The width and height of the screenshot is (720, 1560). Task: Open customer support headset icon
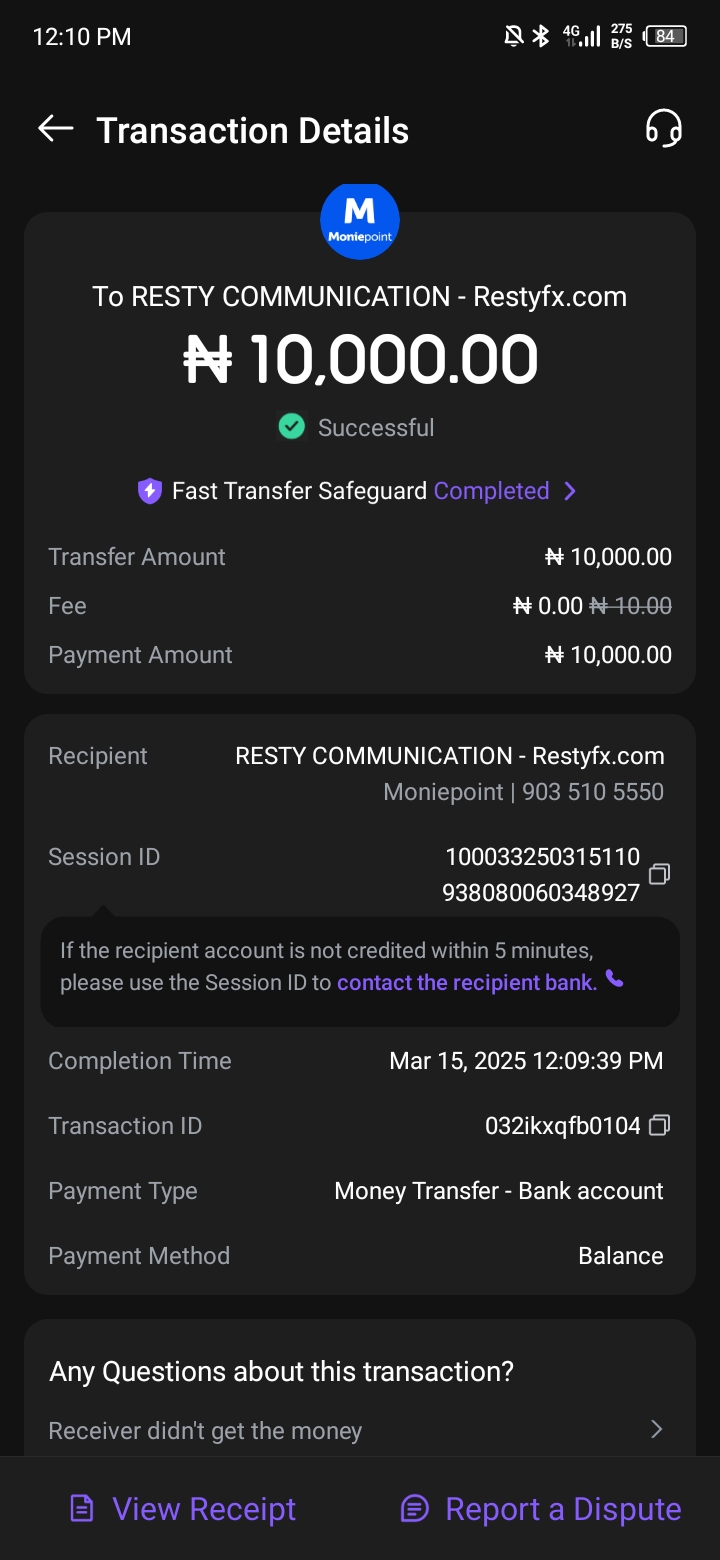[663, 129]
